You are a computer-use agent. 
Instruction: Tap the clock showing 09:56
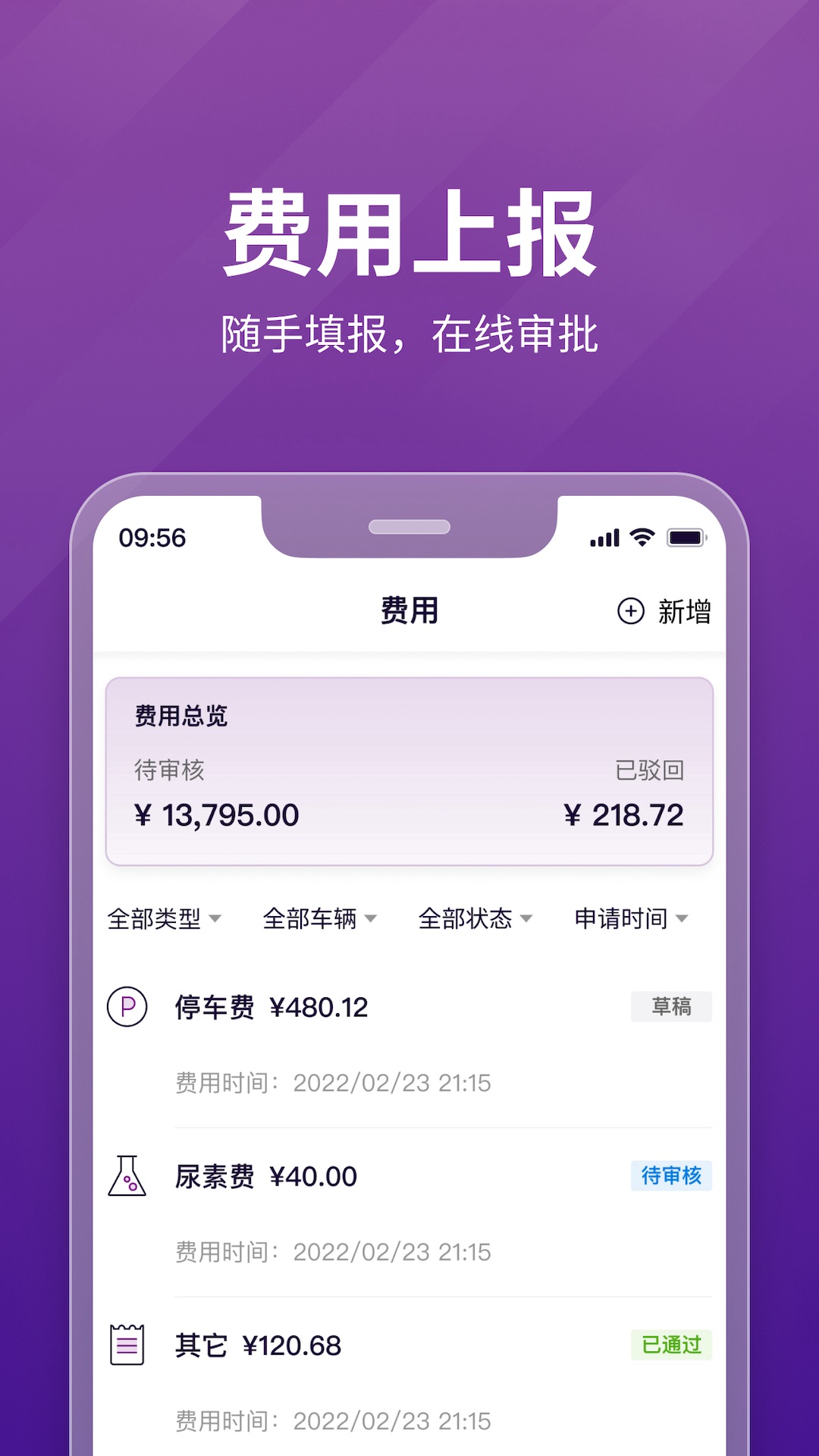tap(152, 538)
